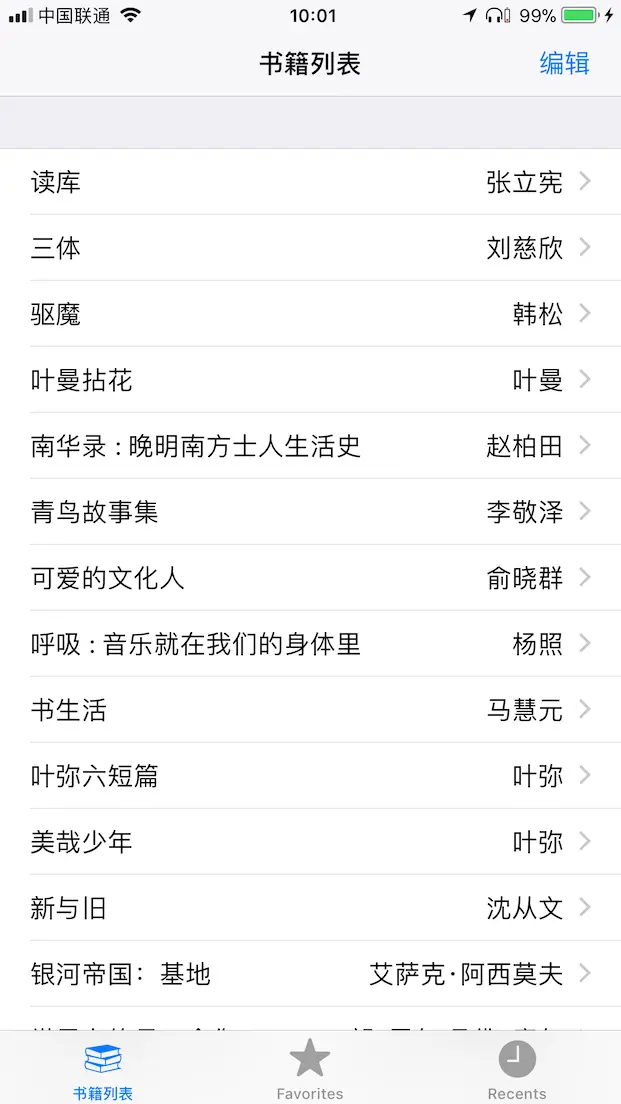621x1104 pixels.
Task: View 南华录：晚明南方士人生活史
Action: pos(310,446)
